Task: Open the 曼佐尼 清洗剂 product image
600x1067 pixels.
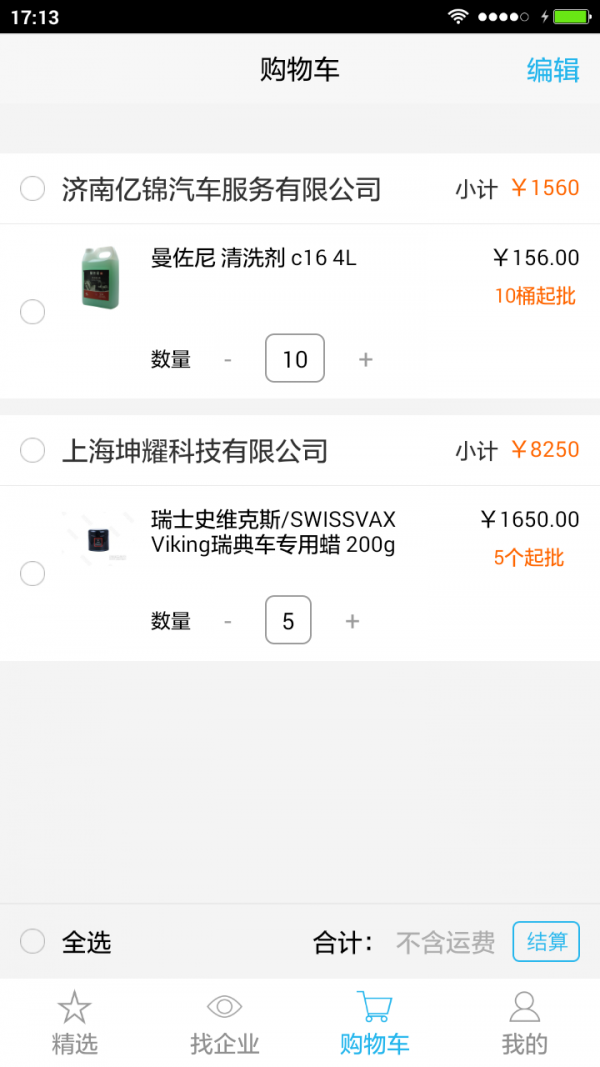Action: pyautogui.click(x=100, y=277)
